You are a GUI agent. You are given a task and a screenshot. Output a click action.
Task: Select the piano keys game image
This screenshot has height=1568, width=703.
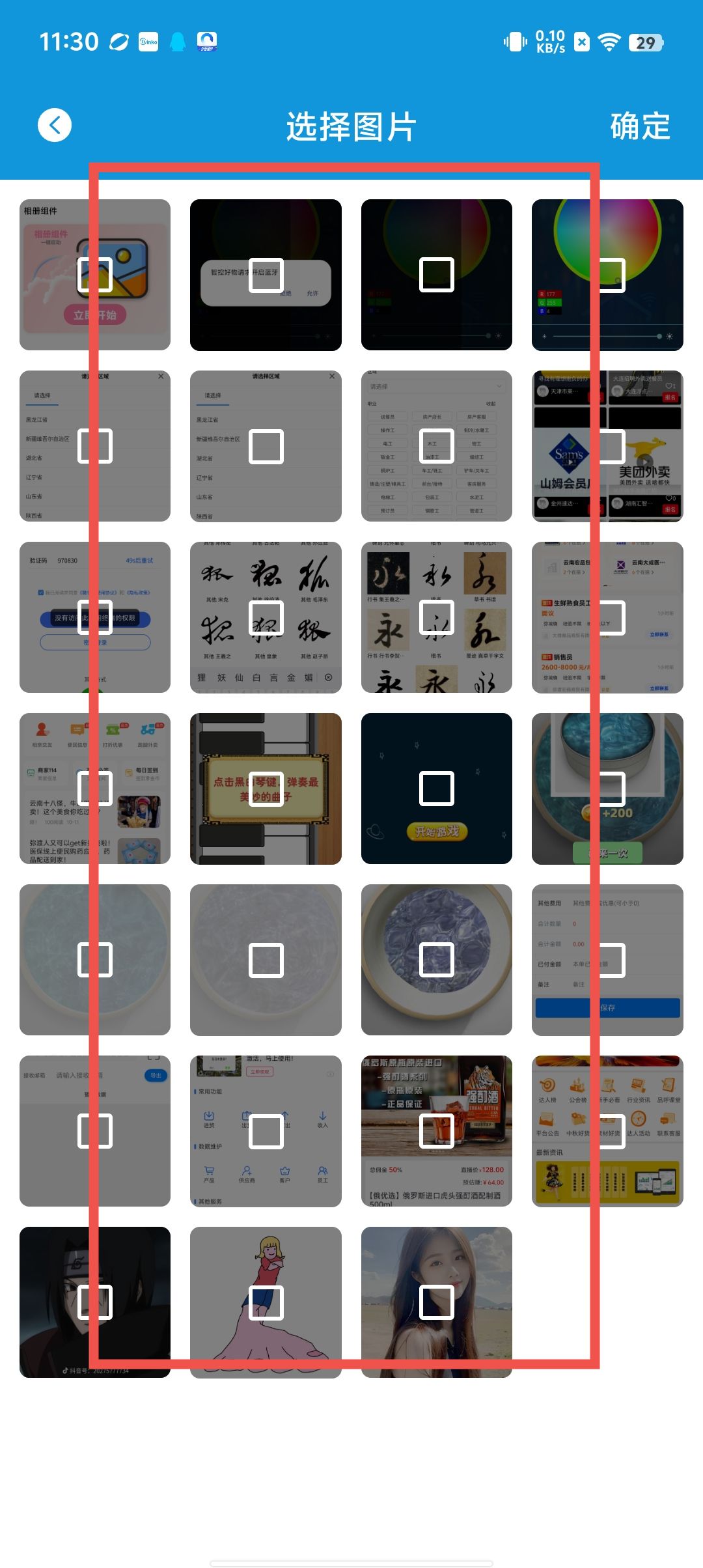[266, 789]
